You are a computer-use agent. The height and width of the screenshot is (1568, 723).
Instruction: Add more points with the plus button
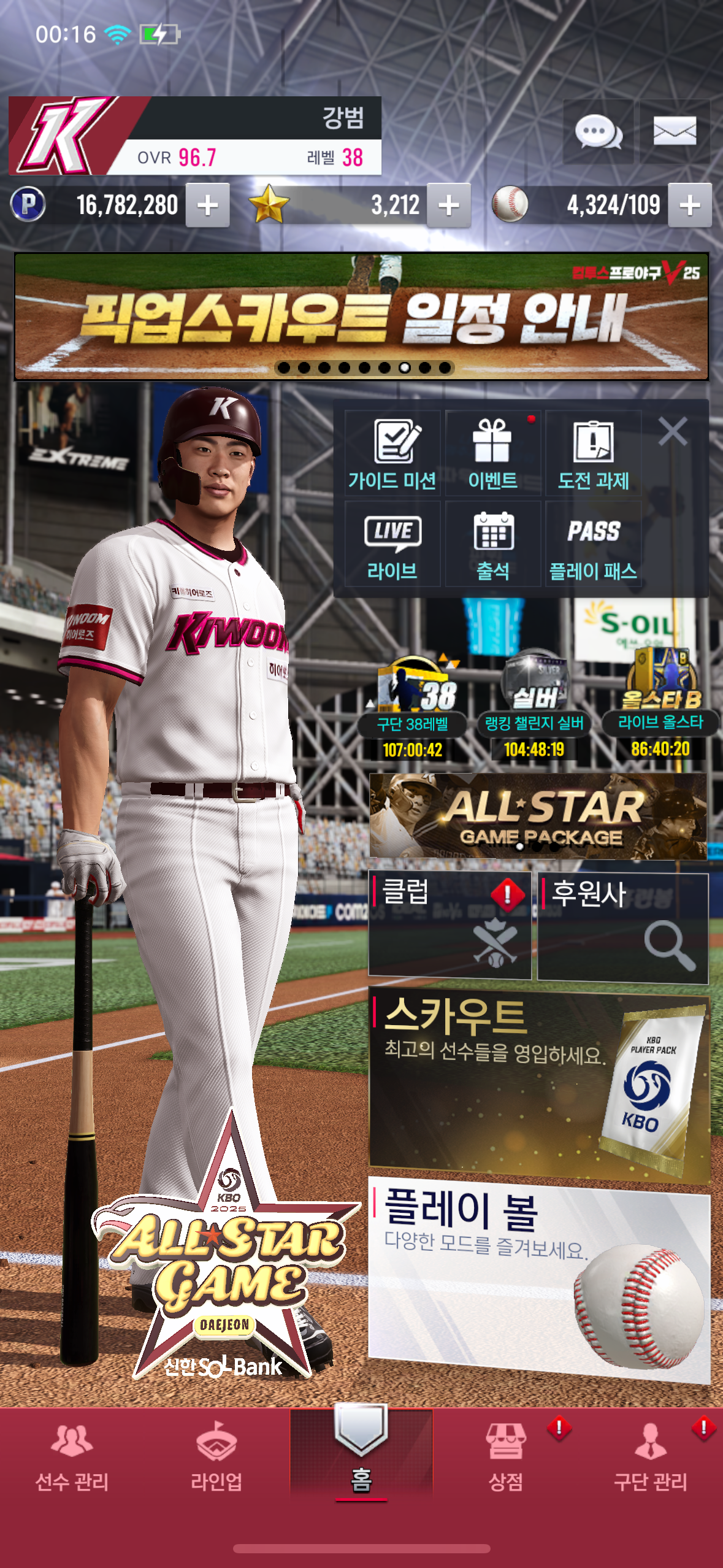(208, 205)
